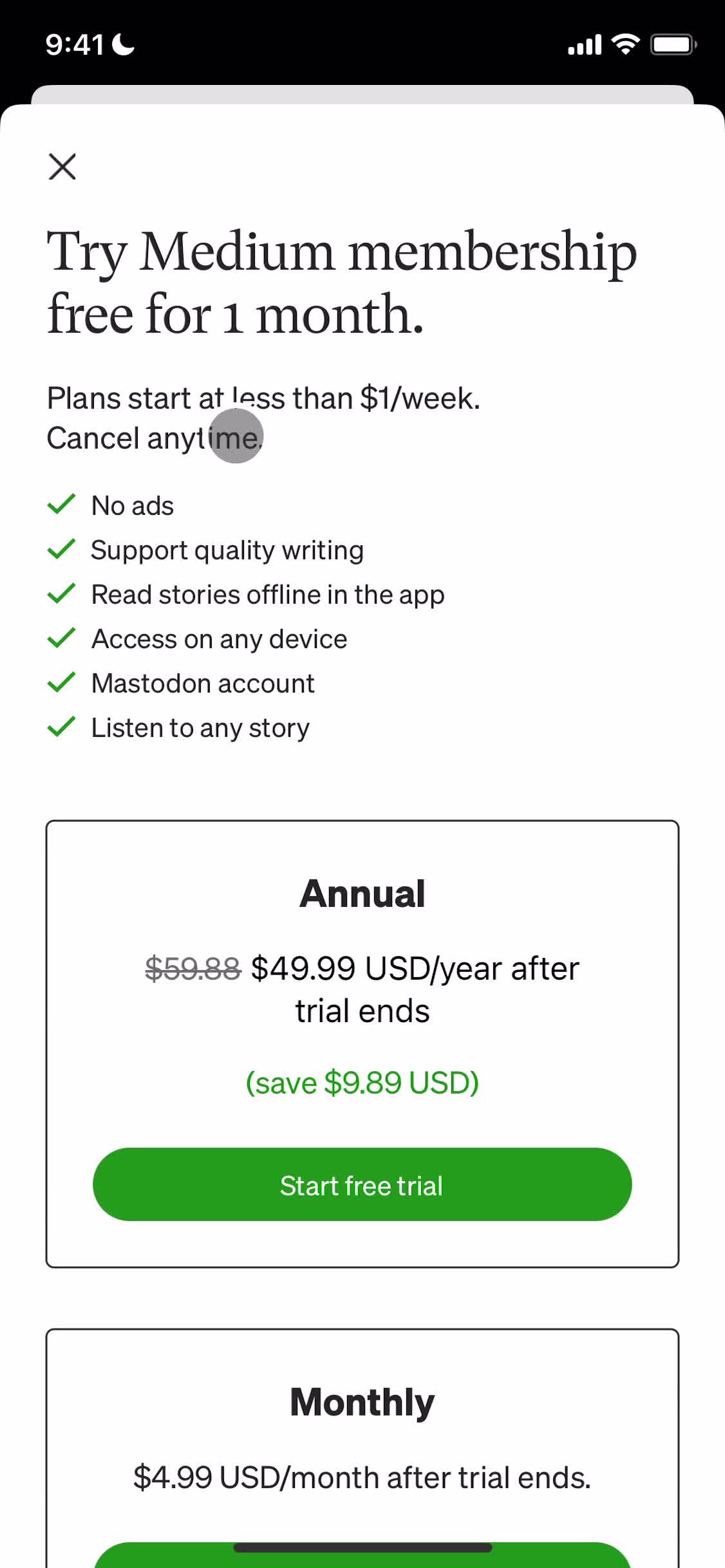Tap the Do Not Disturb moon icon
The width and height of the screenshot is (725, 1568).
(123, 42)
